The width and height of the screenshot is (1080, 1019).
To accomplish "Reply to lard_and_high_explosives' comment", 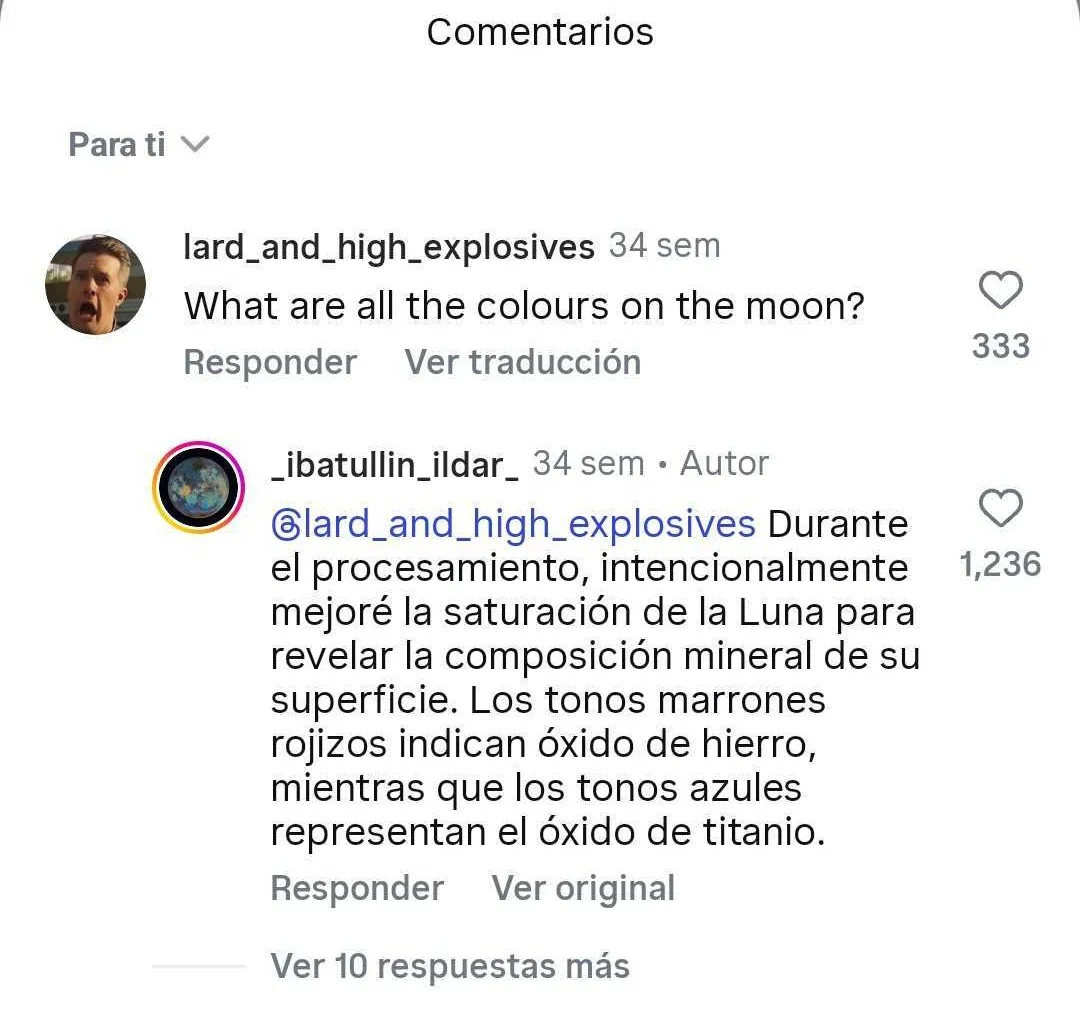I will point(270,362).
